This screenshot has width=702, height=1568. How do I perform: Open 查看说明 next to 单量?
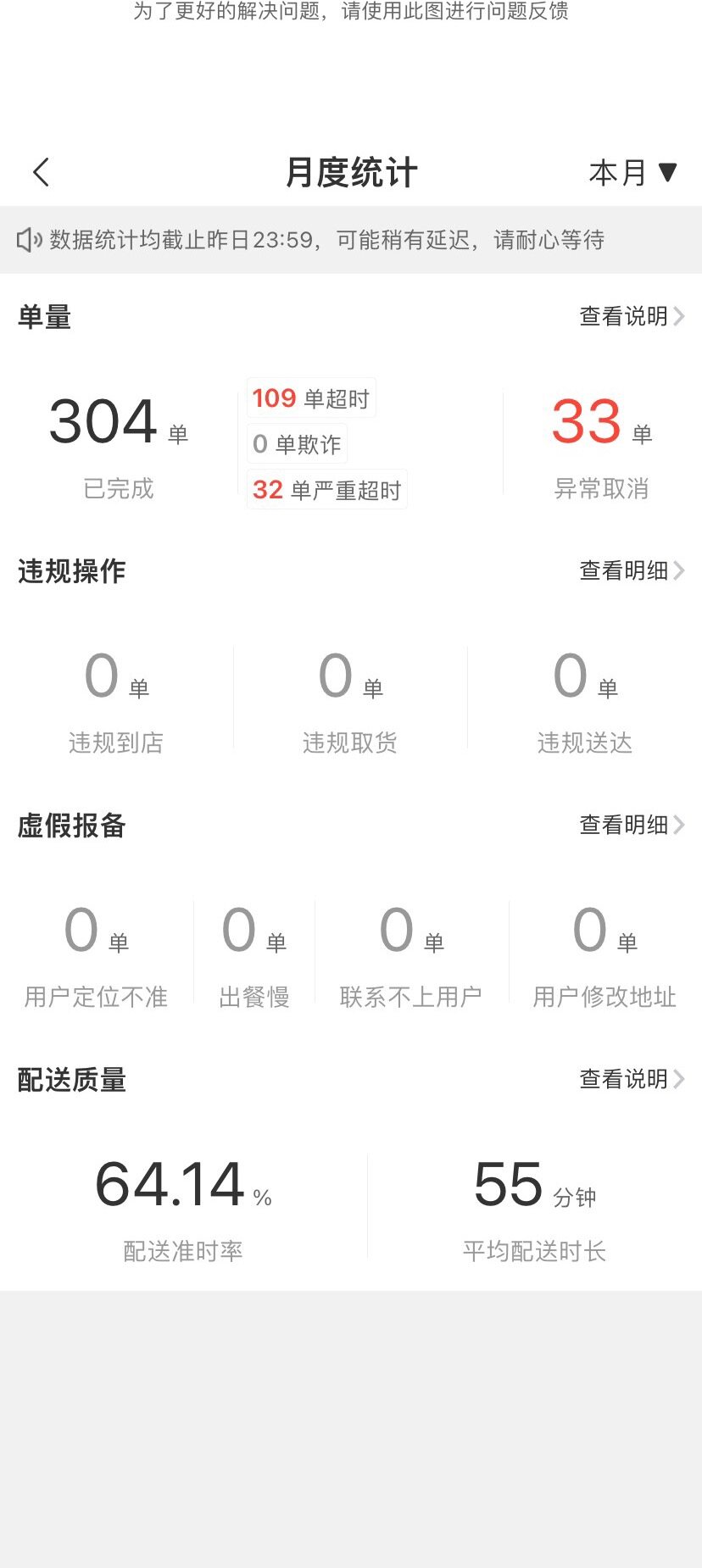(632, 316)
